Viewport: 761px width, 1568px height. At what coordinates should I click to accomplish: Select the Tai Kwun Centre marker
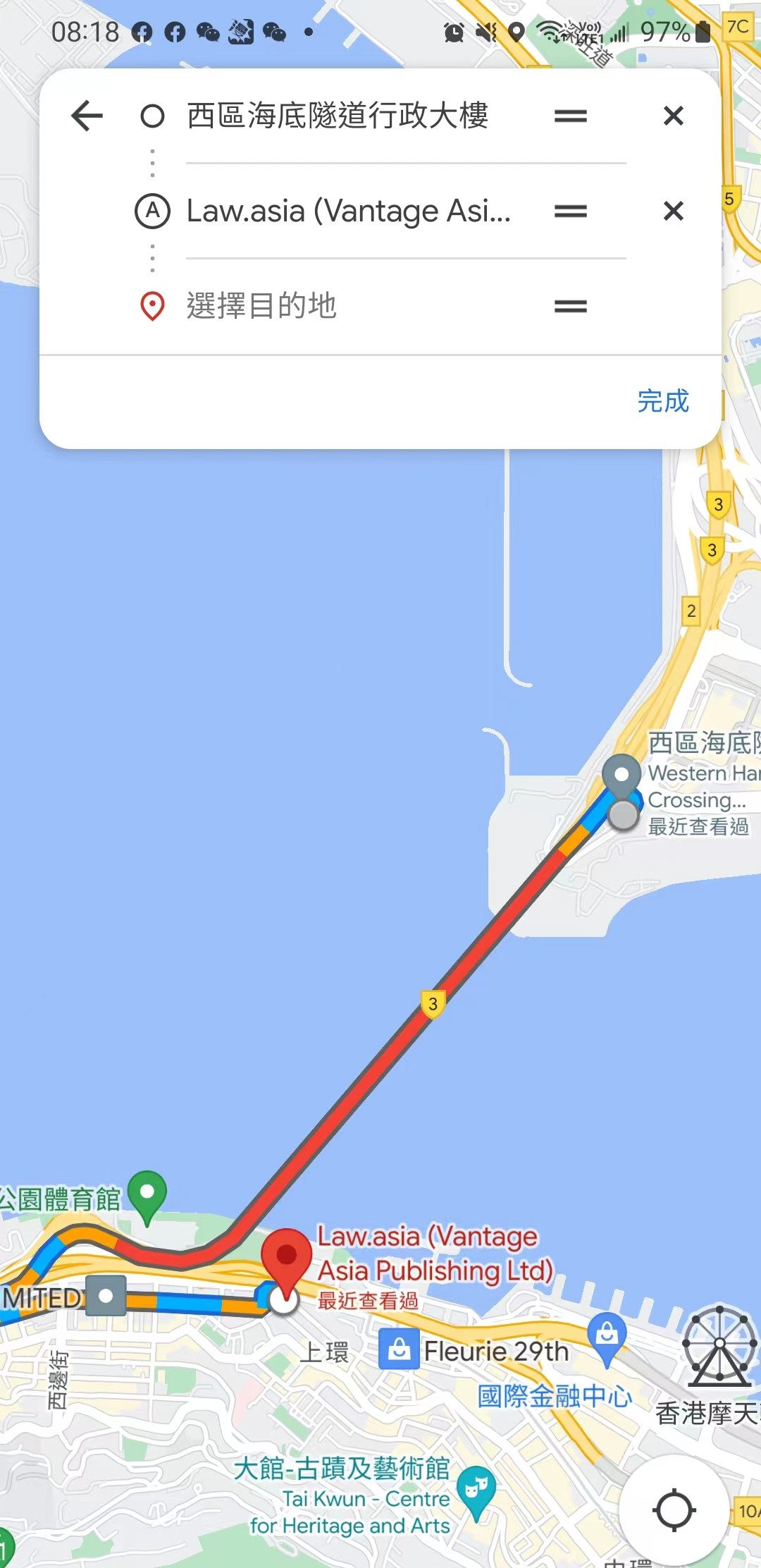[x=477, y=1490]
